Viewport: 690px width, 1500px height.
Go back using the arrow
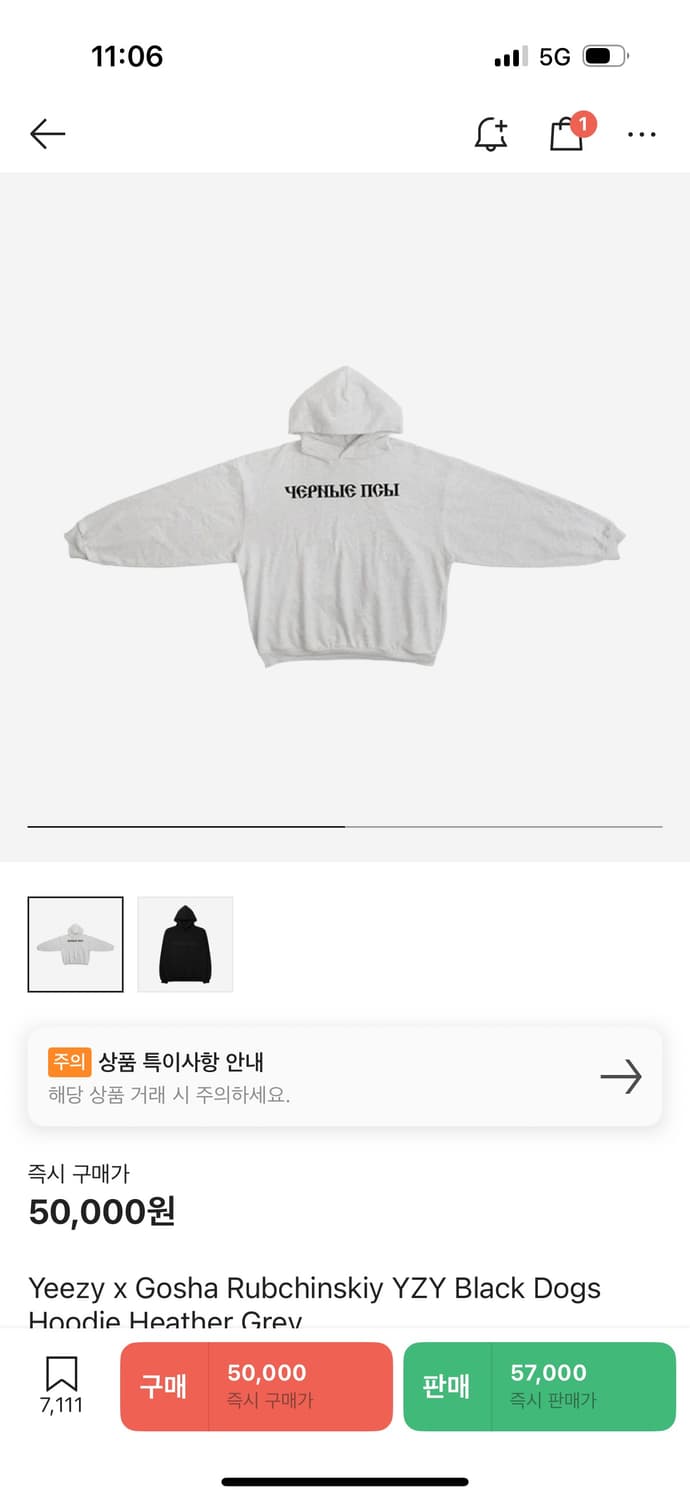47,134
